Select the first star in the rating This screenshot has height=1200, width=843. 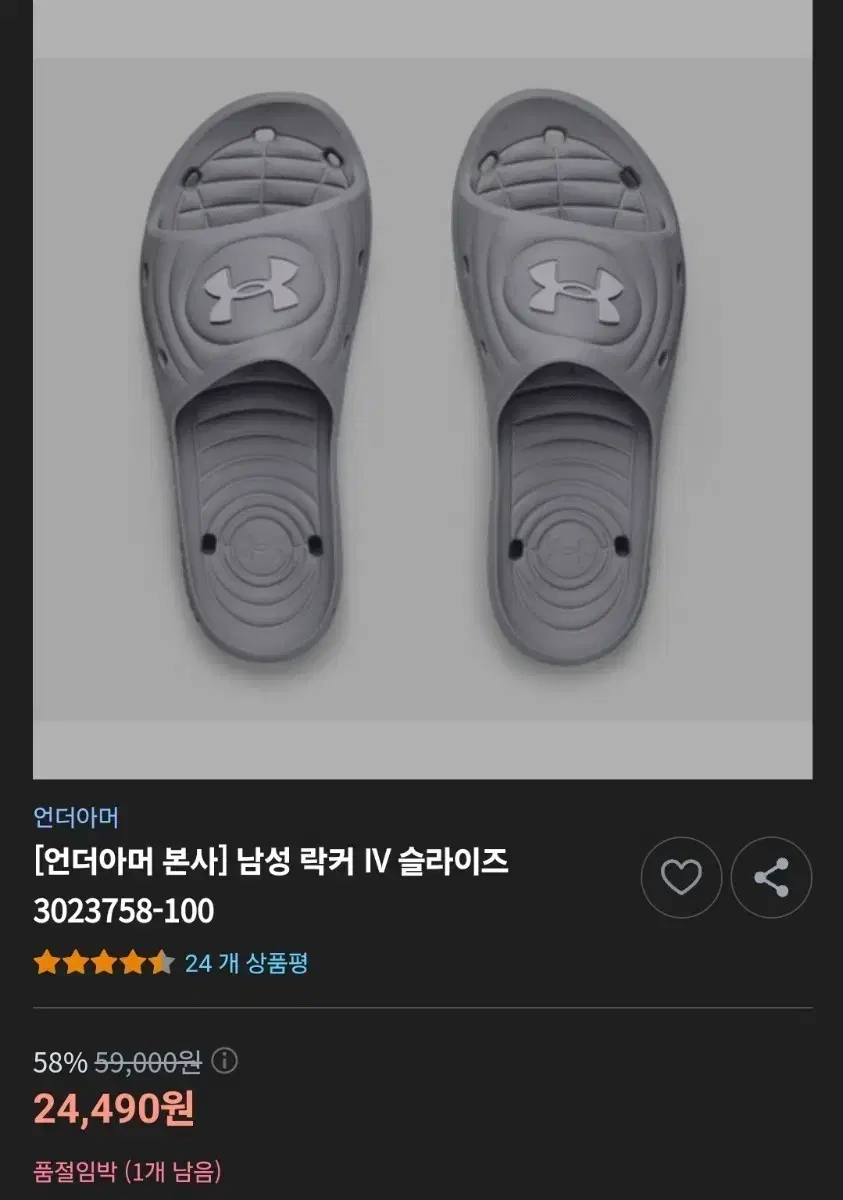pyautogui.click(x=44, y=963)
